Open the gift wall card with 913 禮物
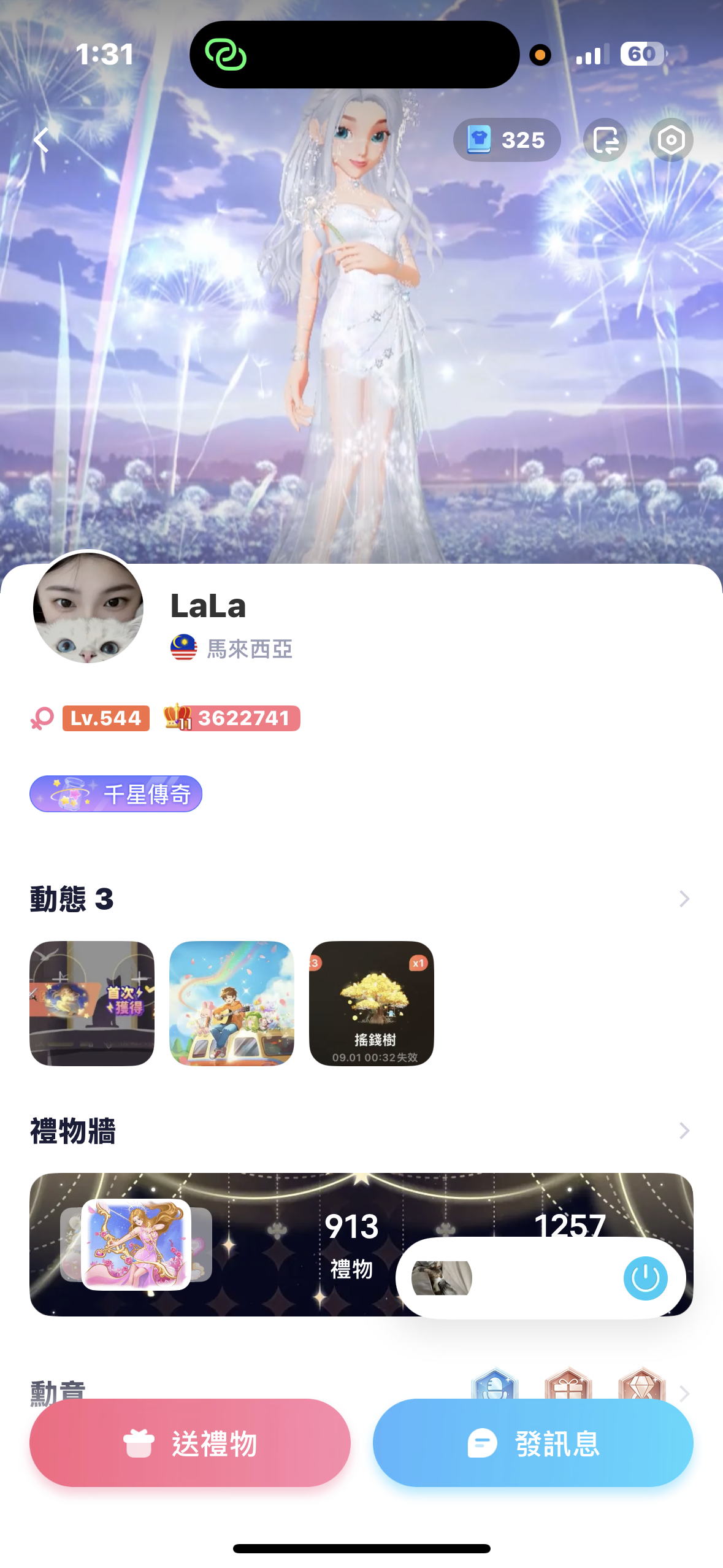This screenshot has height=1568, width=723. 245,1245
